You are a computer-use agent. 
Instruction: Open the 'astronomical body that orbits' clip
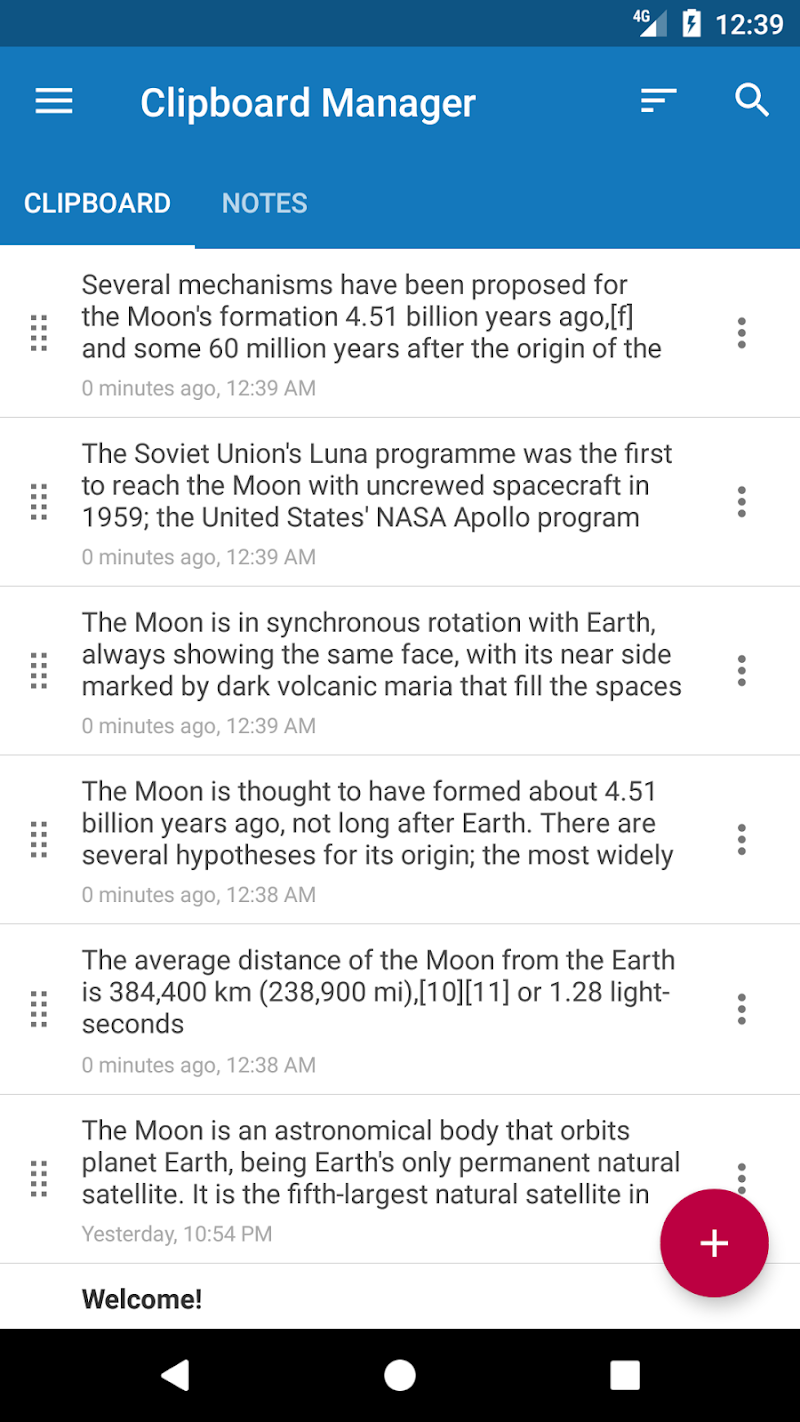tap(372, 1178)
